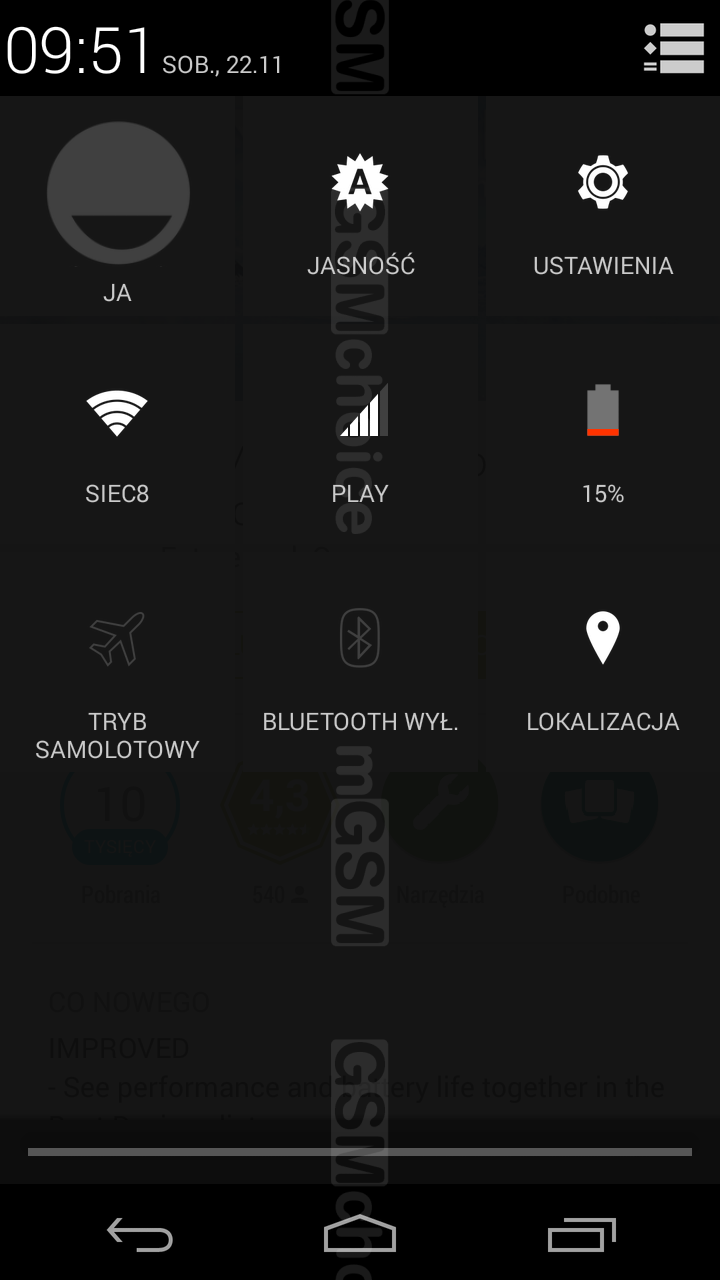Image resolution: width=720 pixels, height=1280 pixels.
Task: Switch to the notifications list view
Action: tap(674, 48)
